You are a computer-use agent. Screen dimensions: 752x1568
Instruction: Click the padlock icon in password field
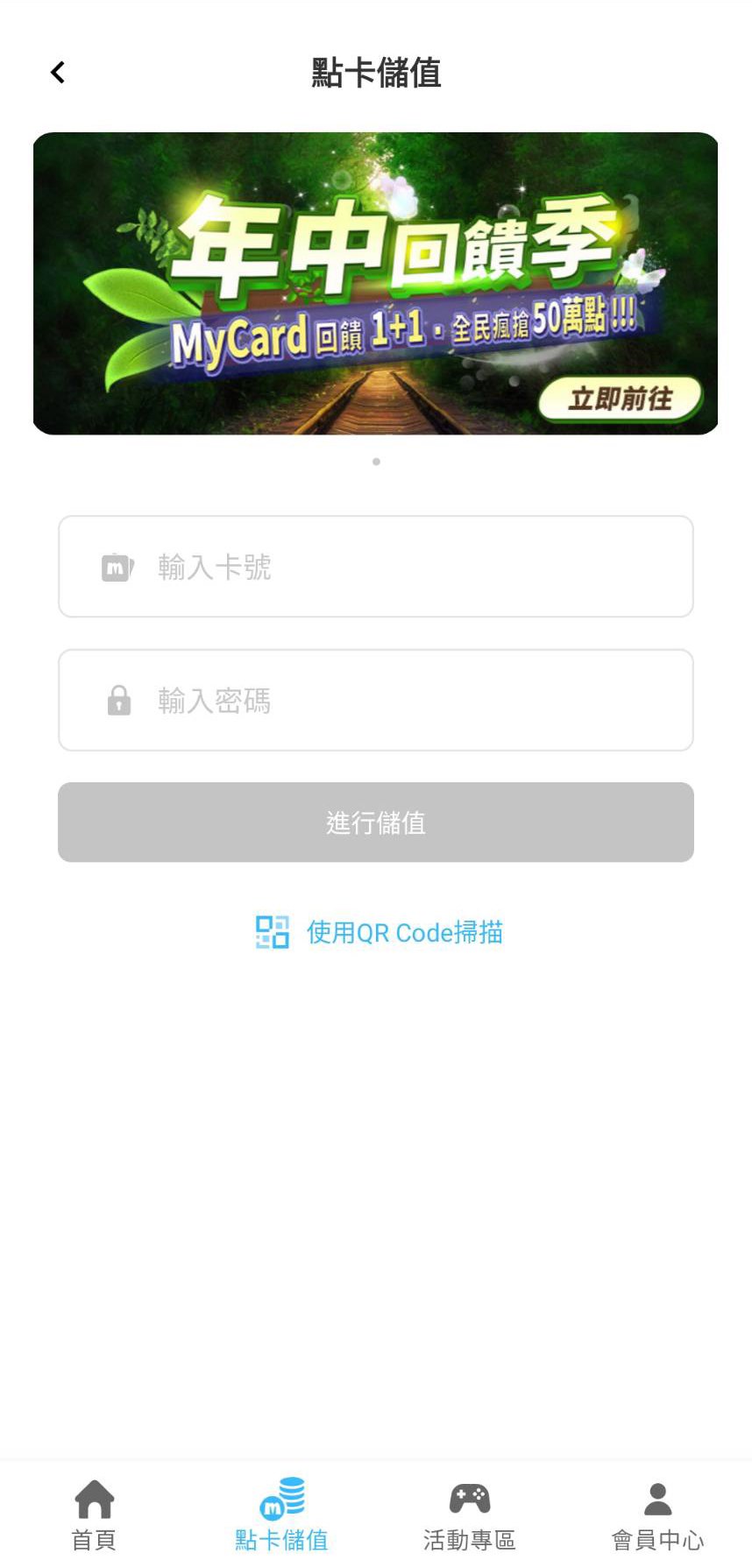click(x=117, y=700)
